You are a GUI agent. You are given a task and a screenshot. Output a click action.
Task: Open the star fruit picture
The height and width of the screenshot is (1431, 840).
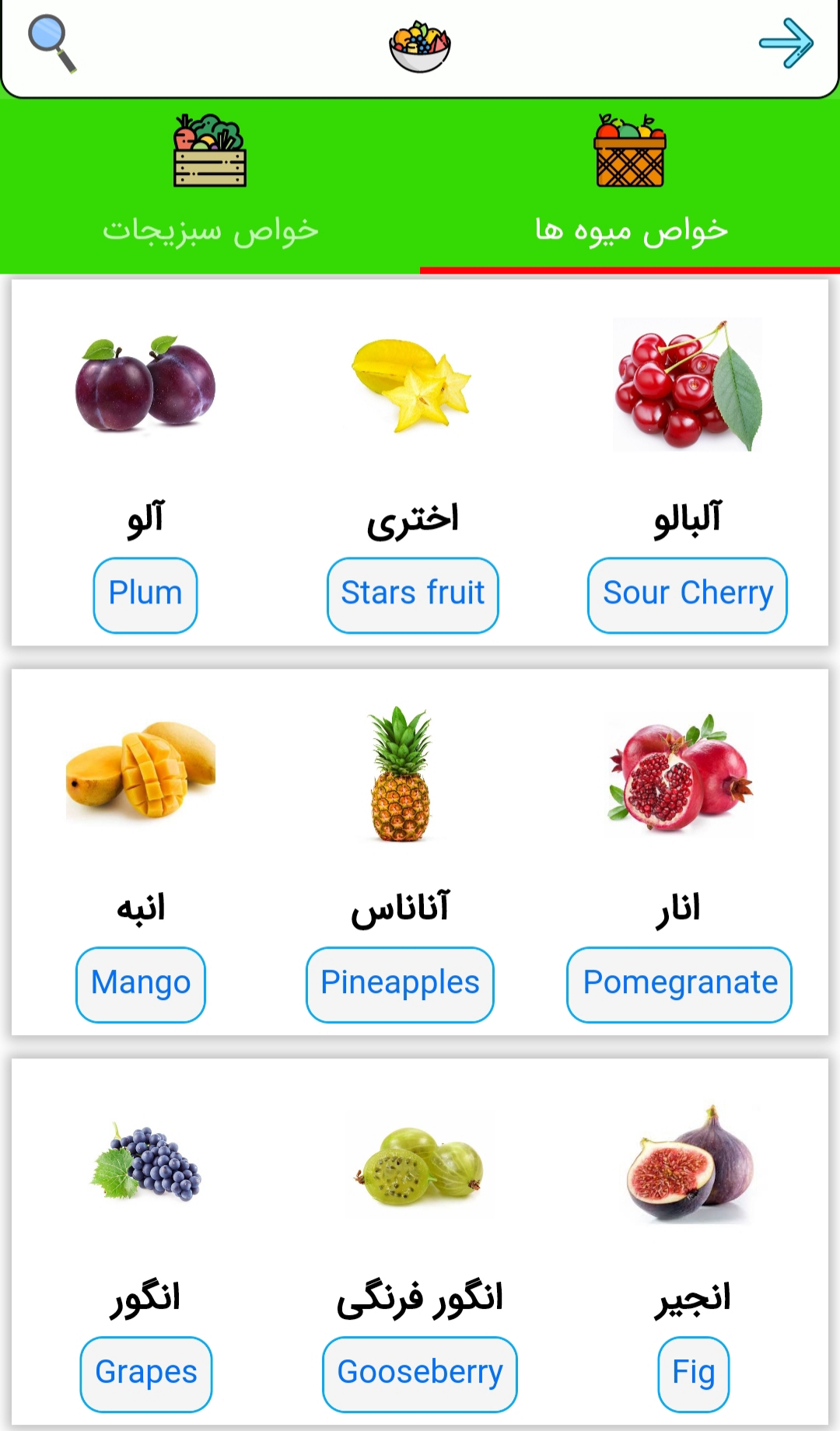412,385
